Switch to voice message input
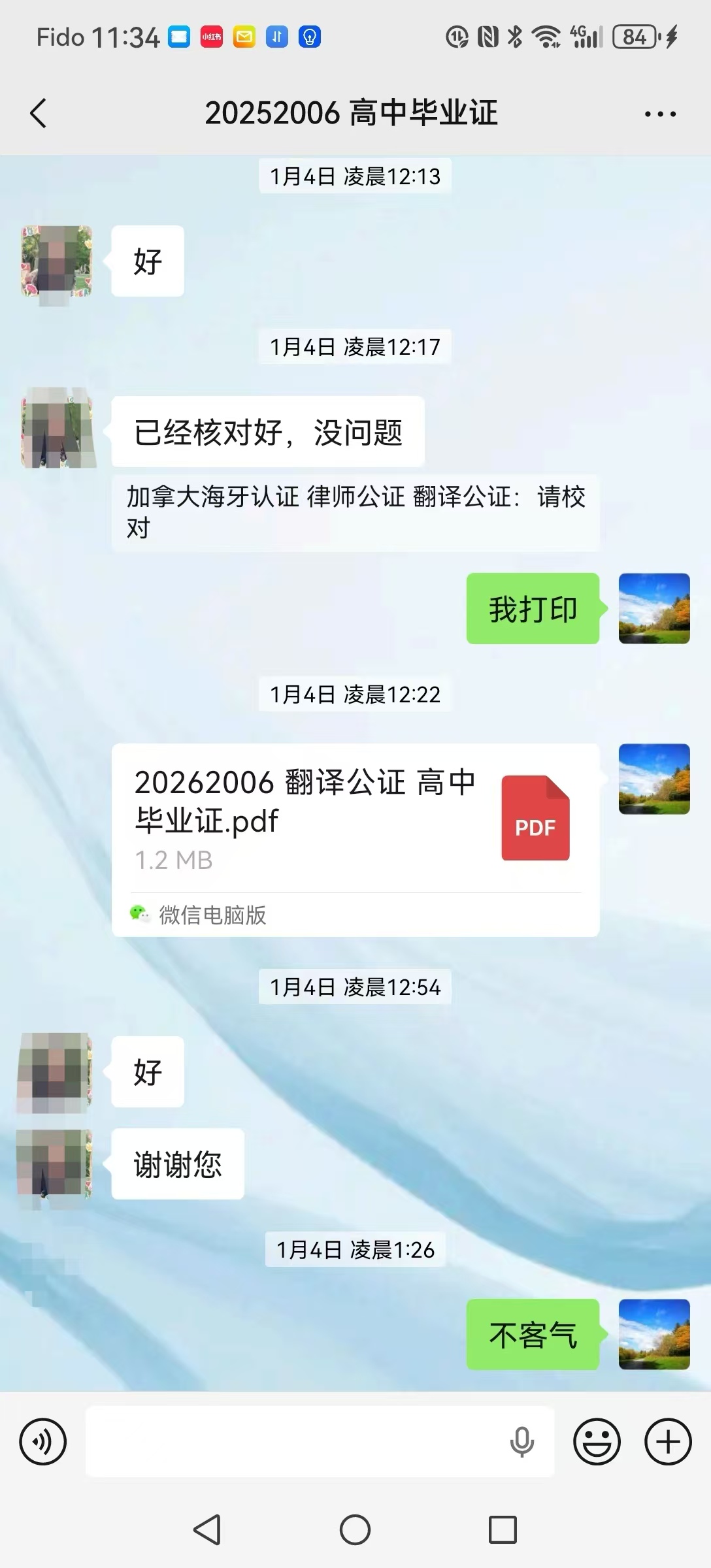The width and height of the screenshot is (711, 1568). 43,1441
